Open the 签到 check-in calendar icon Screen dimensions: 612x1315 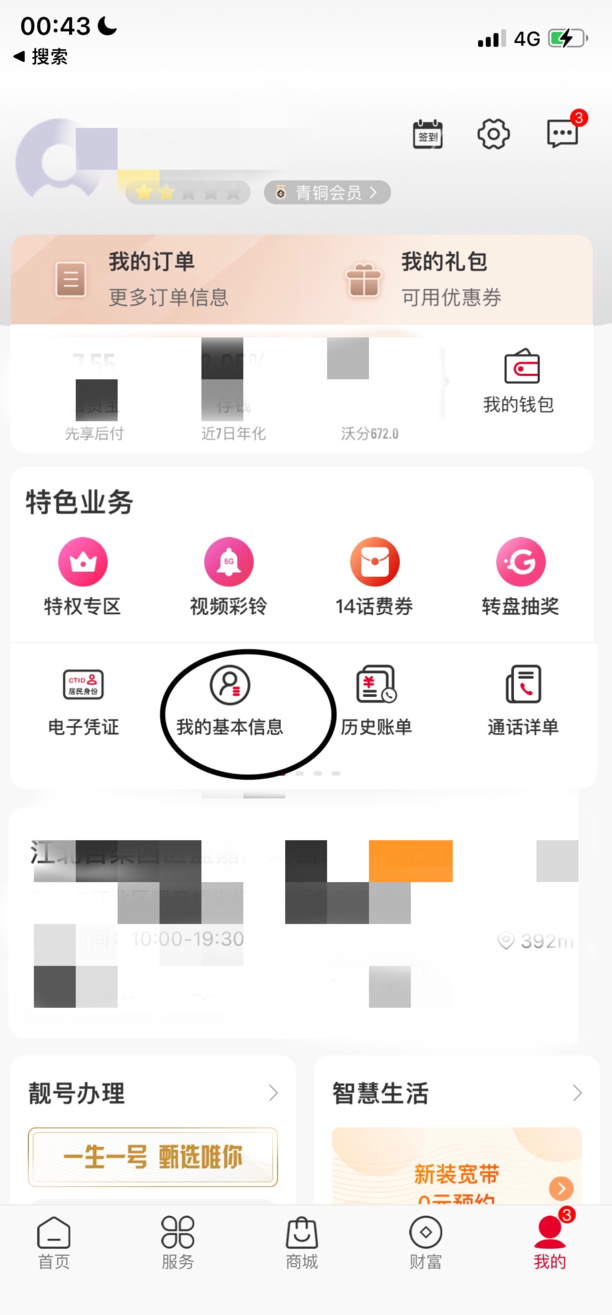[428, 134]
